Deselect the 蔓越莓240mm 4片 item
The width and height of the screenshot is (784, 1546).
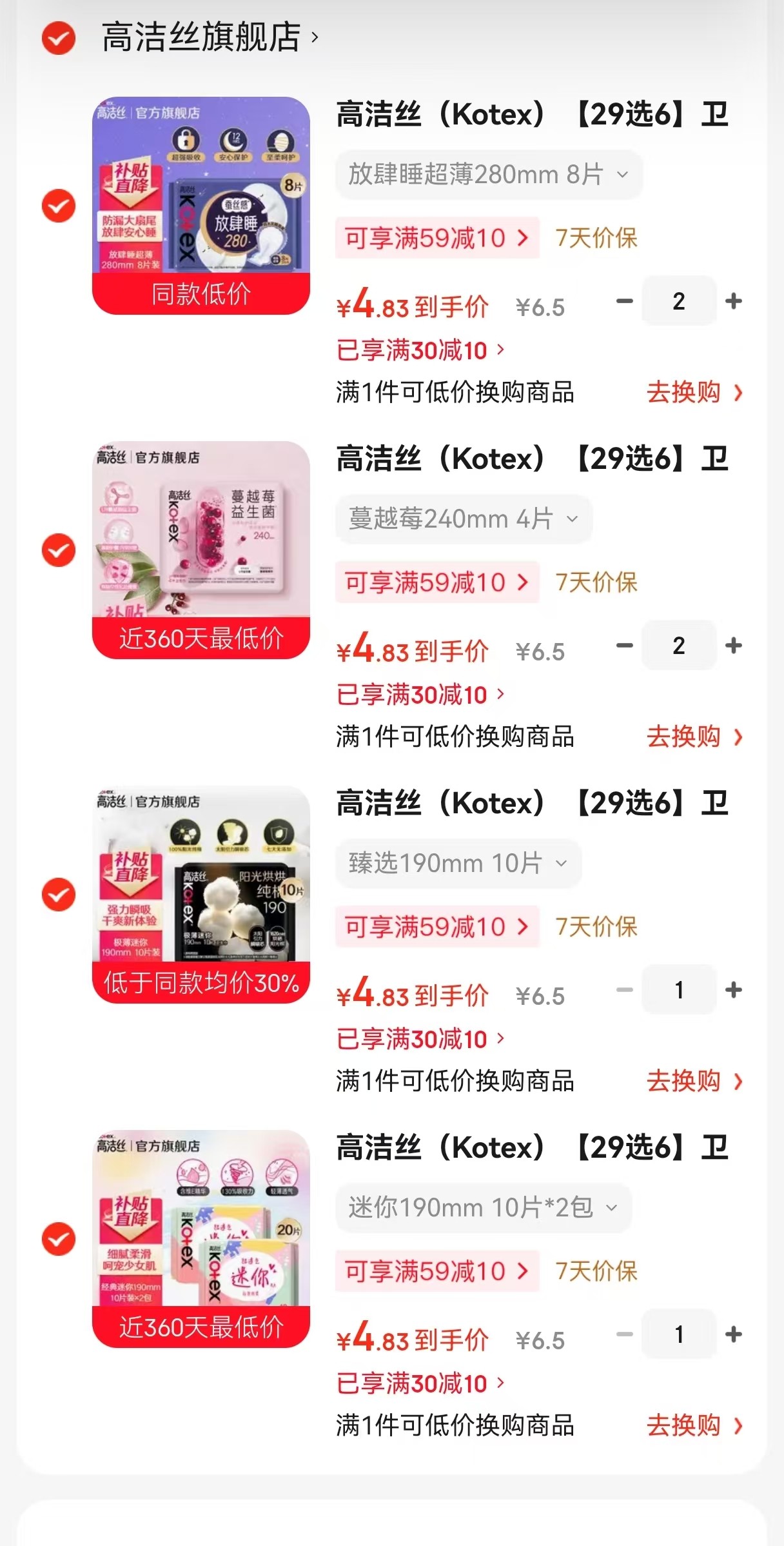pos(59,550)
